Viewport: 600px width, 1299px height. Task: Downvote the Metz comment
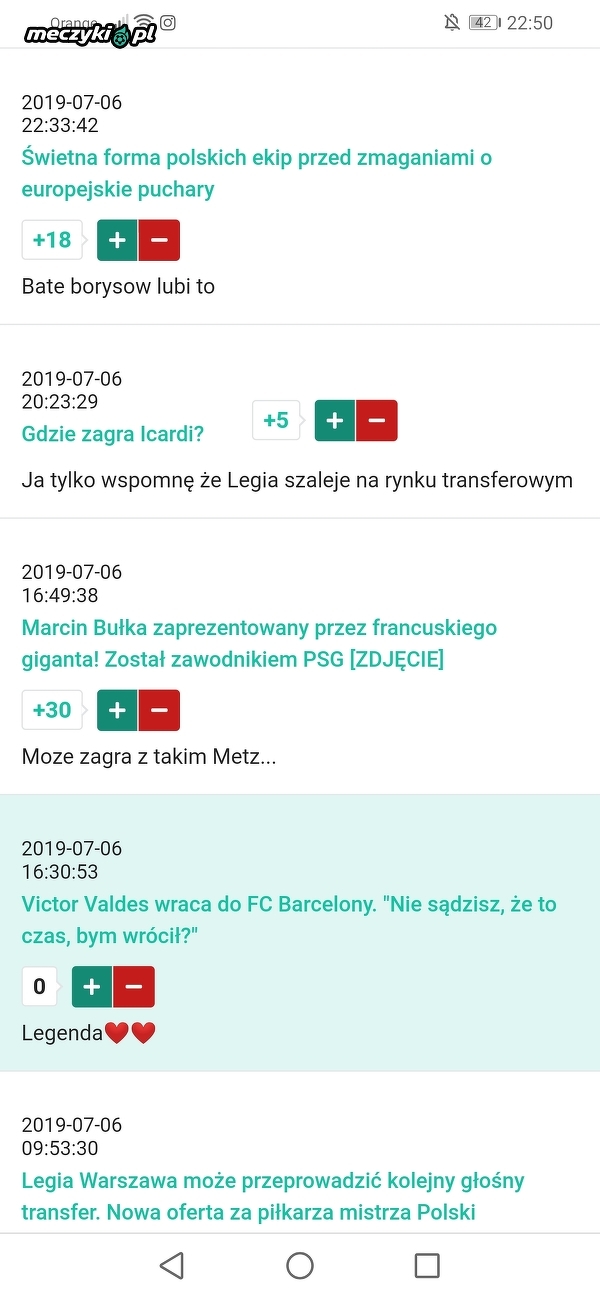click(159, 710)
